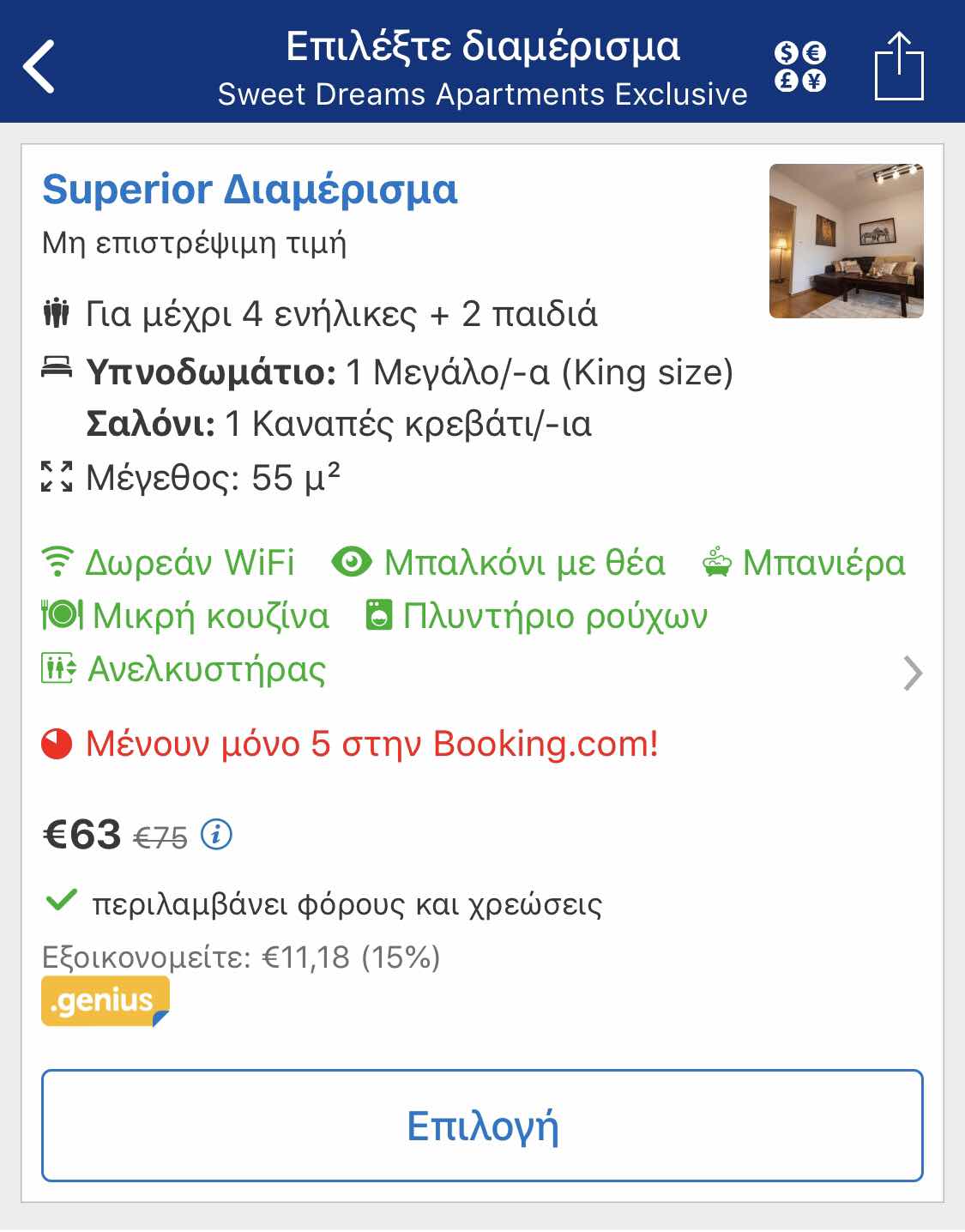
Task: Show price info next to €63
Action: pyautogui.click(x=216, y=834)
